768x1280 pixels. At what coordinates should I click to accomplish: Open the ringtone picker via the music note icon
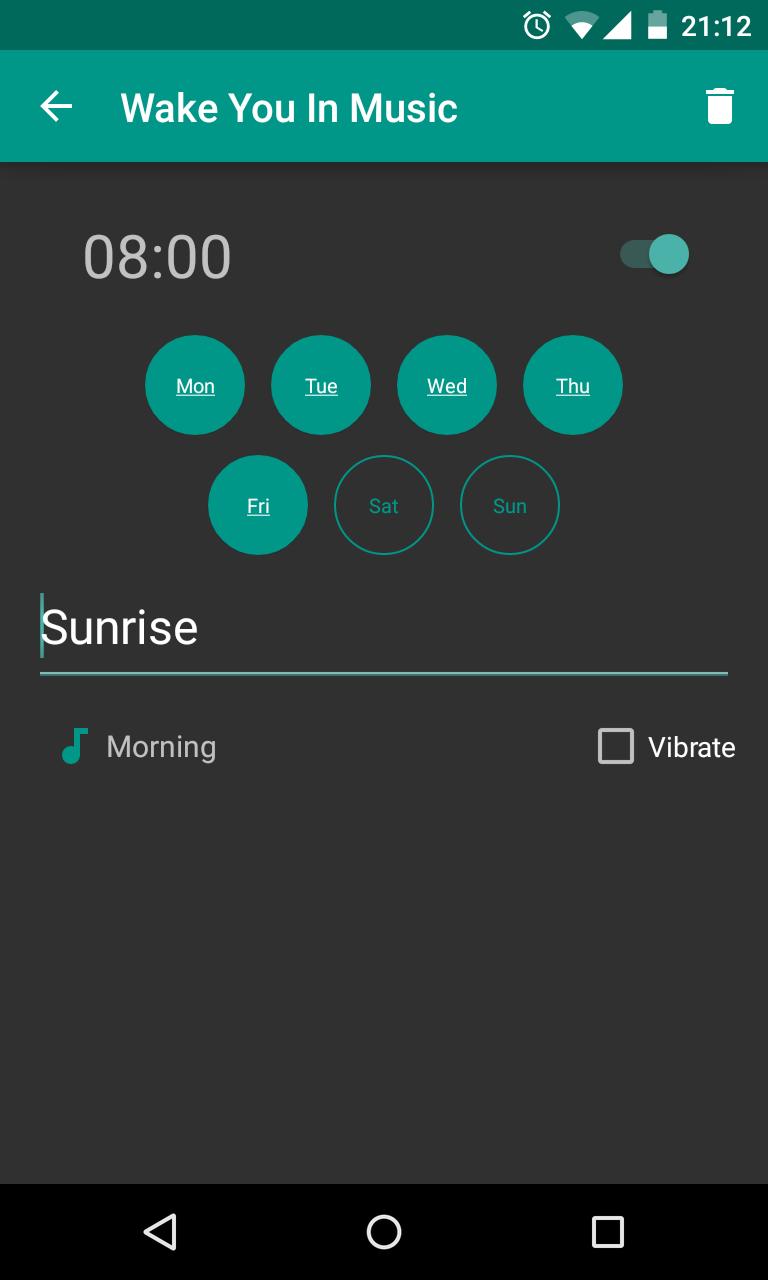72,746
